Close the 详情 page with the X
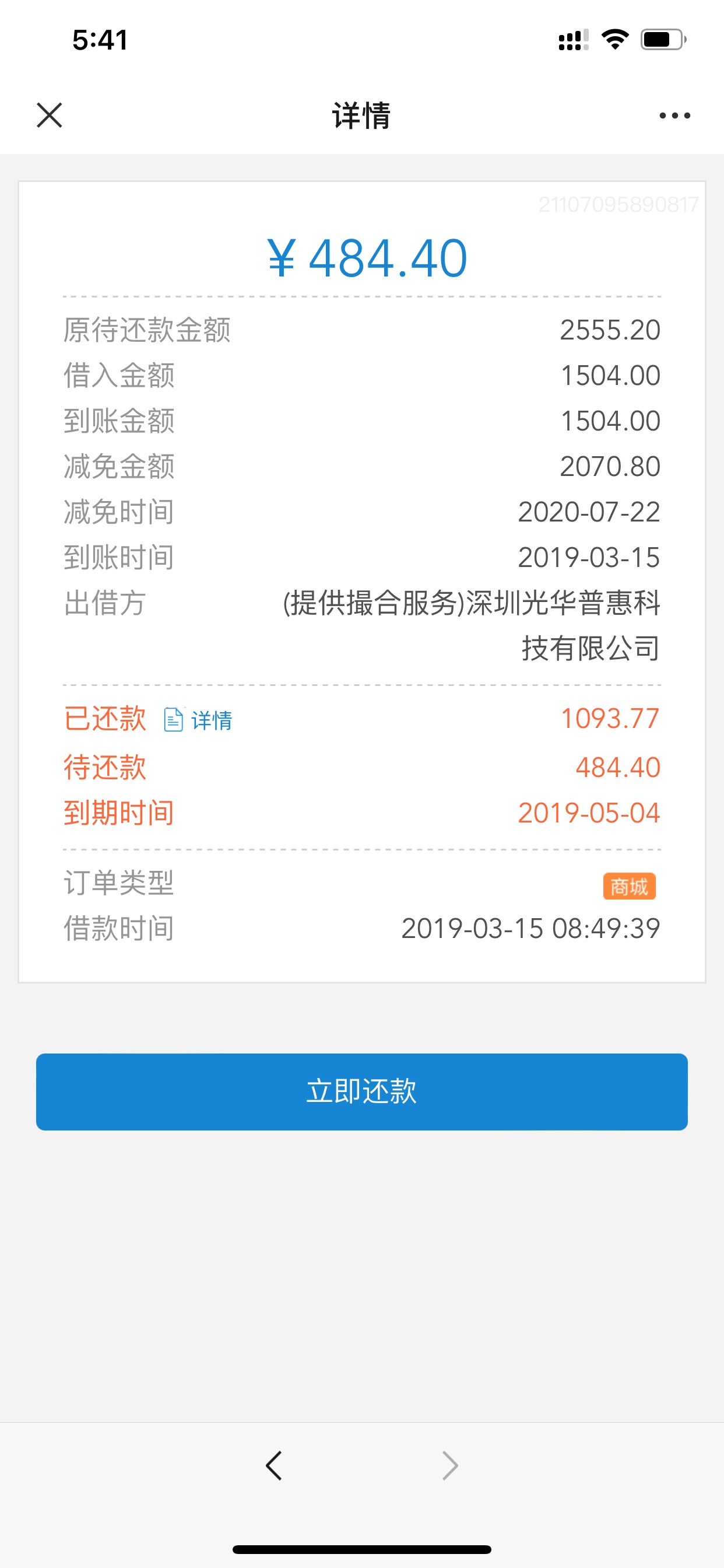Viewport: 724px width, 1568px height. [x=50, y=115]
